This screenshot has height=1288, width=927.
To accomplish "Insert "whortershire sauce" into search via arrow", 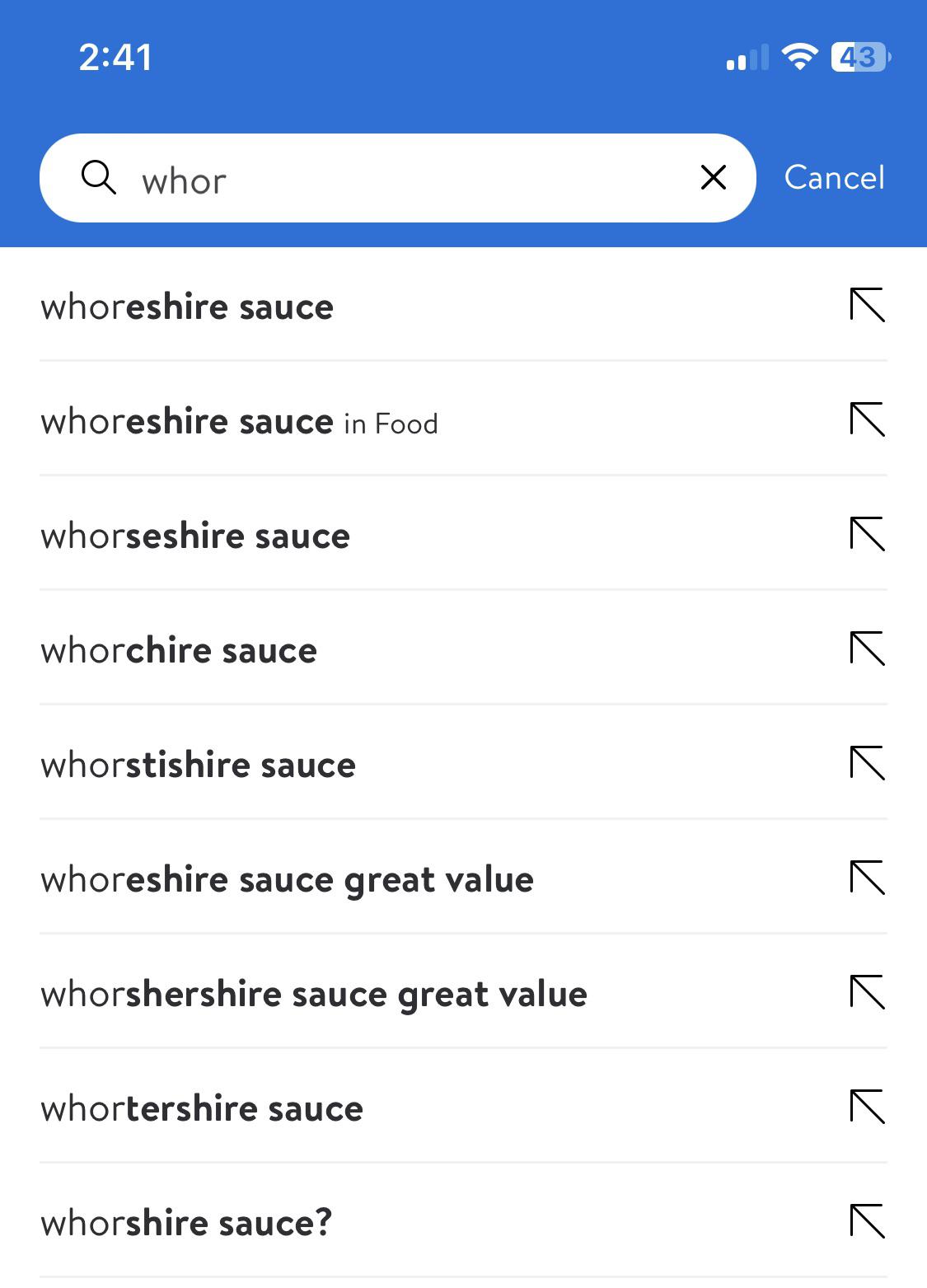I will coord(867,1107).
